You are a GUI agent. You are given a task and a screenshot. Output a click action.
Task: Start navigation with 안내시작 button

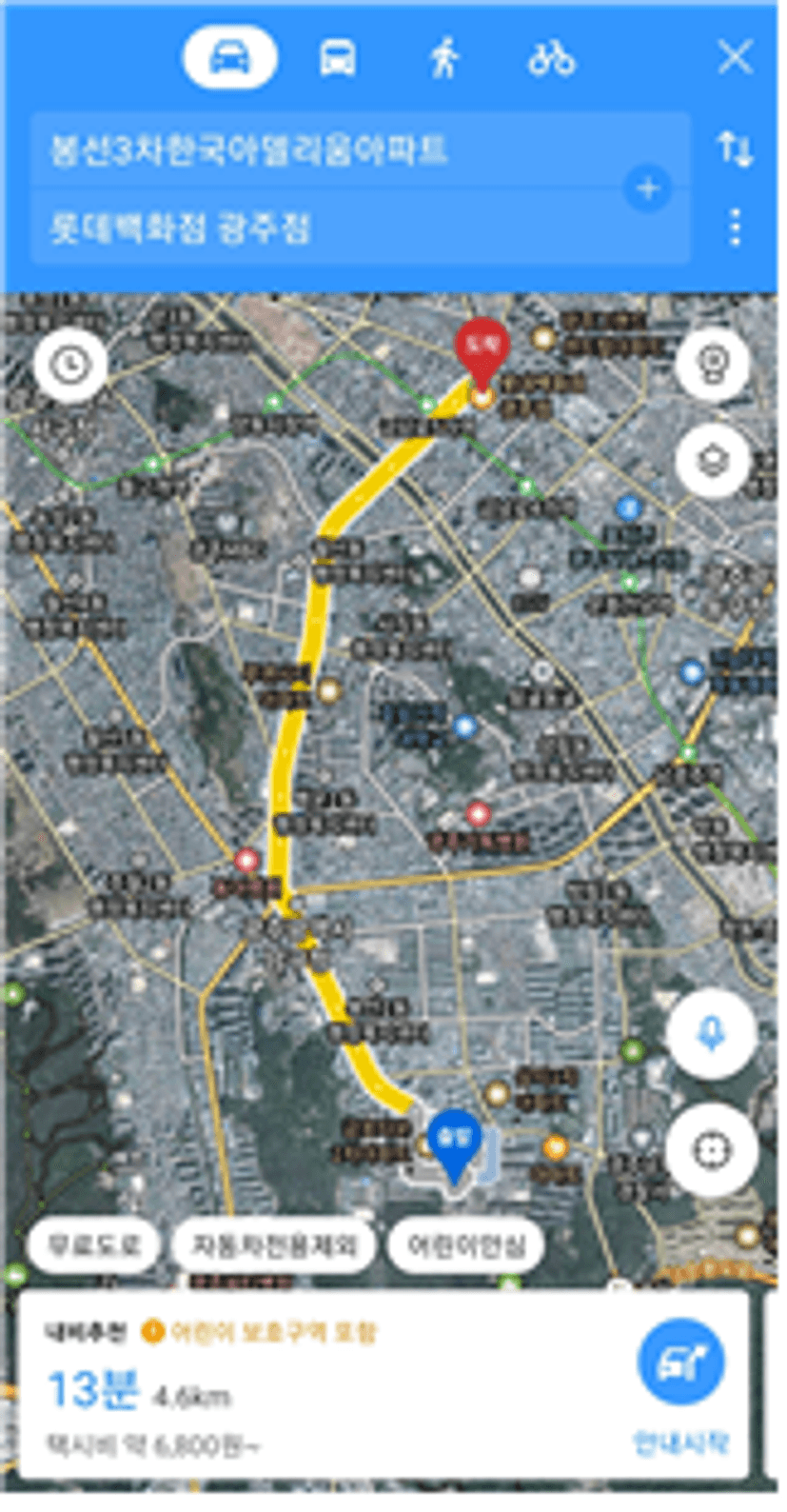click(x=681, y=1383)
